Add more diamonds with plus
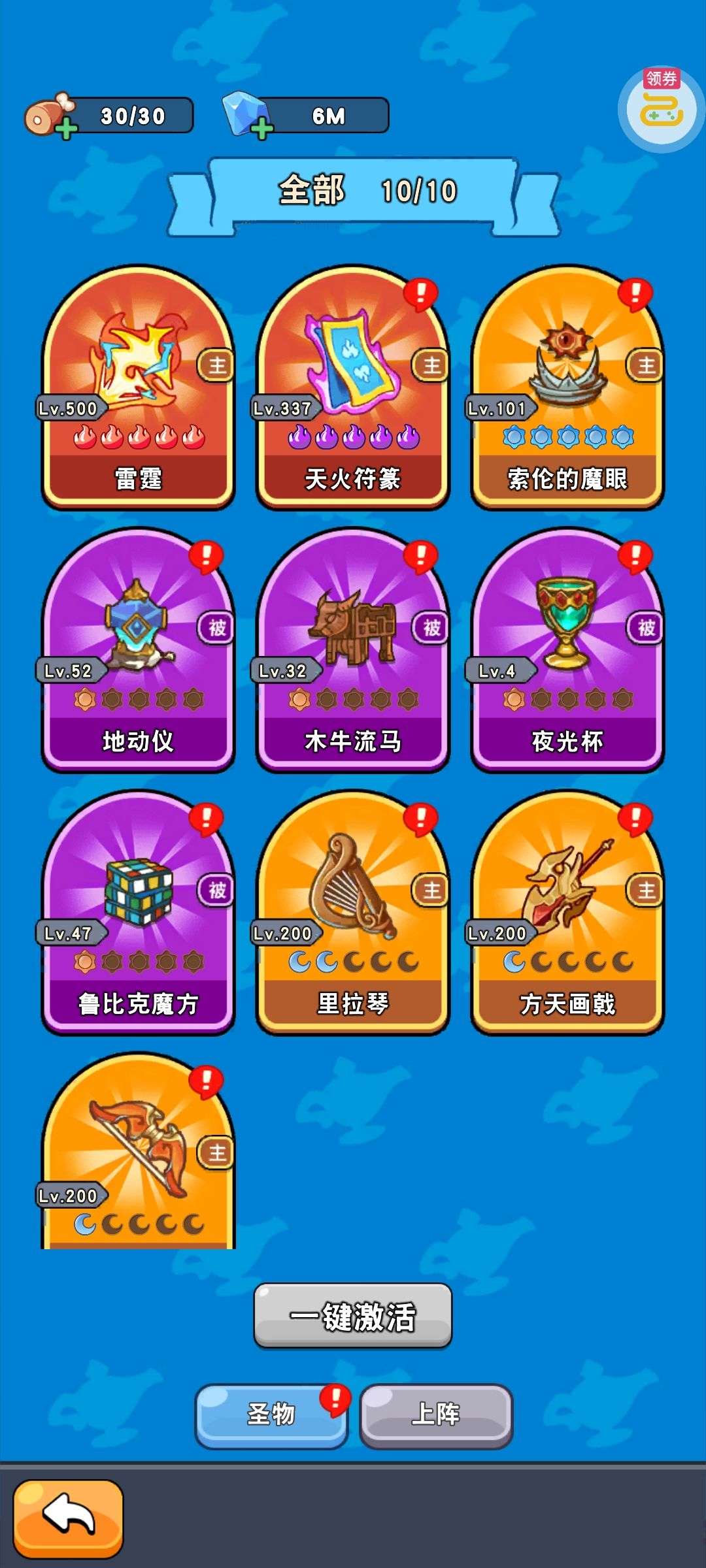Image resolution: width=706 pixels, height=1568 pixels. [x=262, y=129]
